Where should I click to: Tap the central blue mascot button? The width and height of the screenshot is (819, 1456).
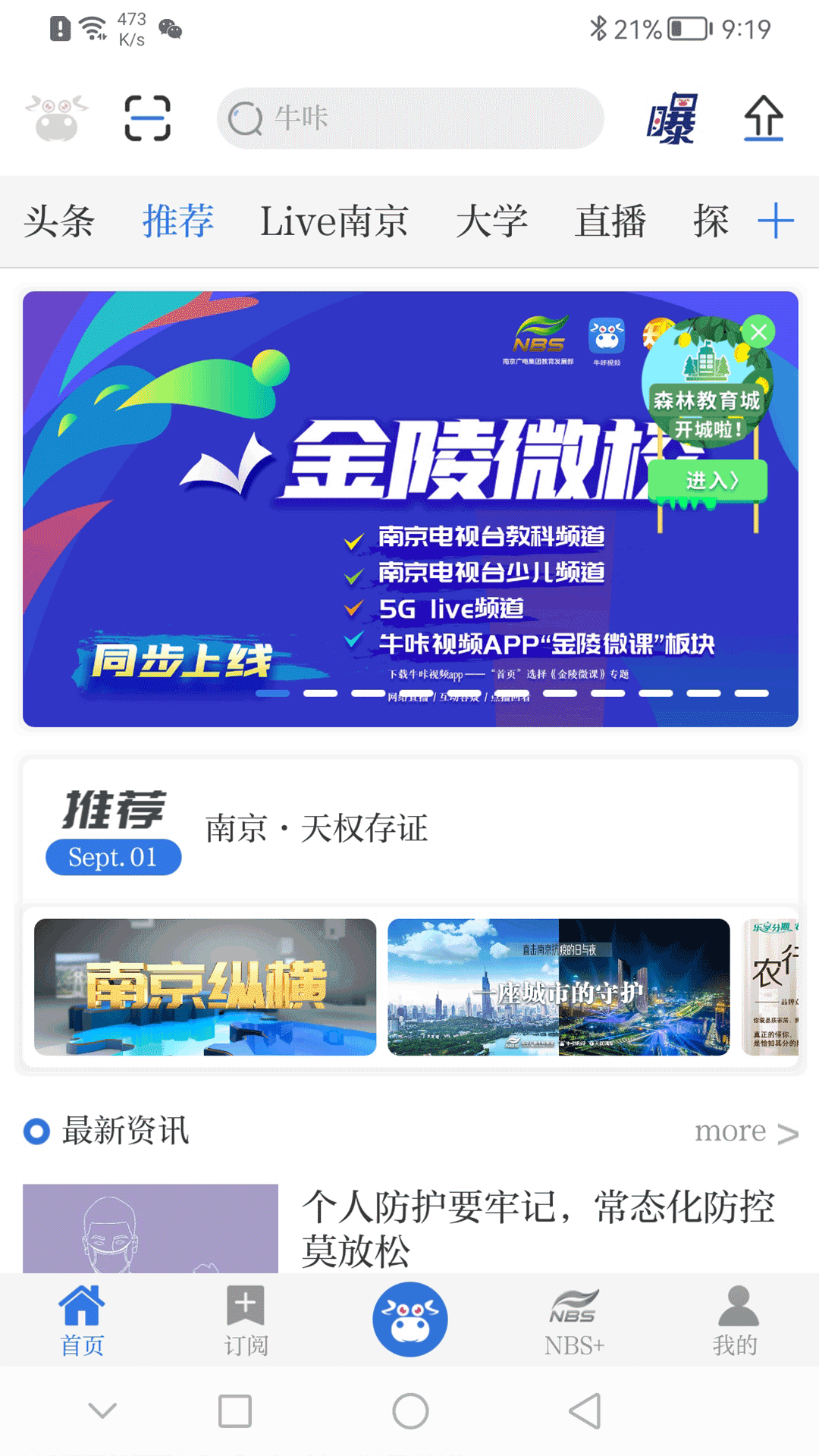click(x=409, y=1319)
